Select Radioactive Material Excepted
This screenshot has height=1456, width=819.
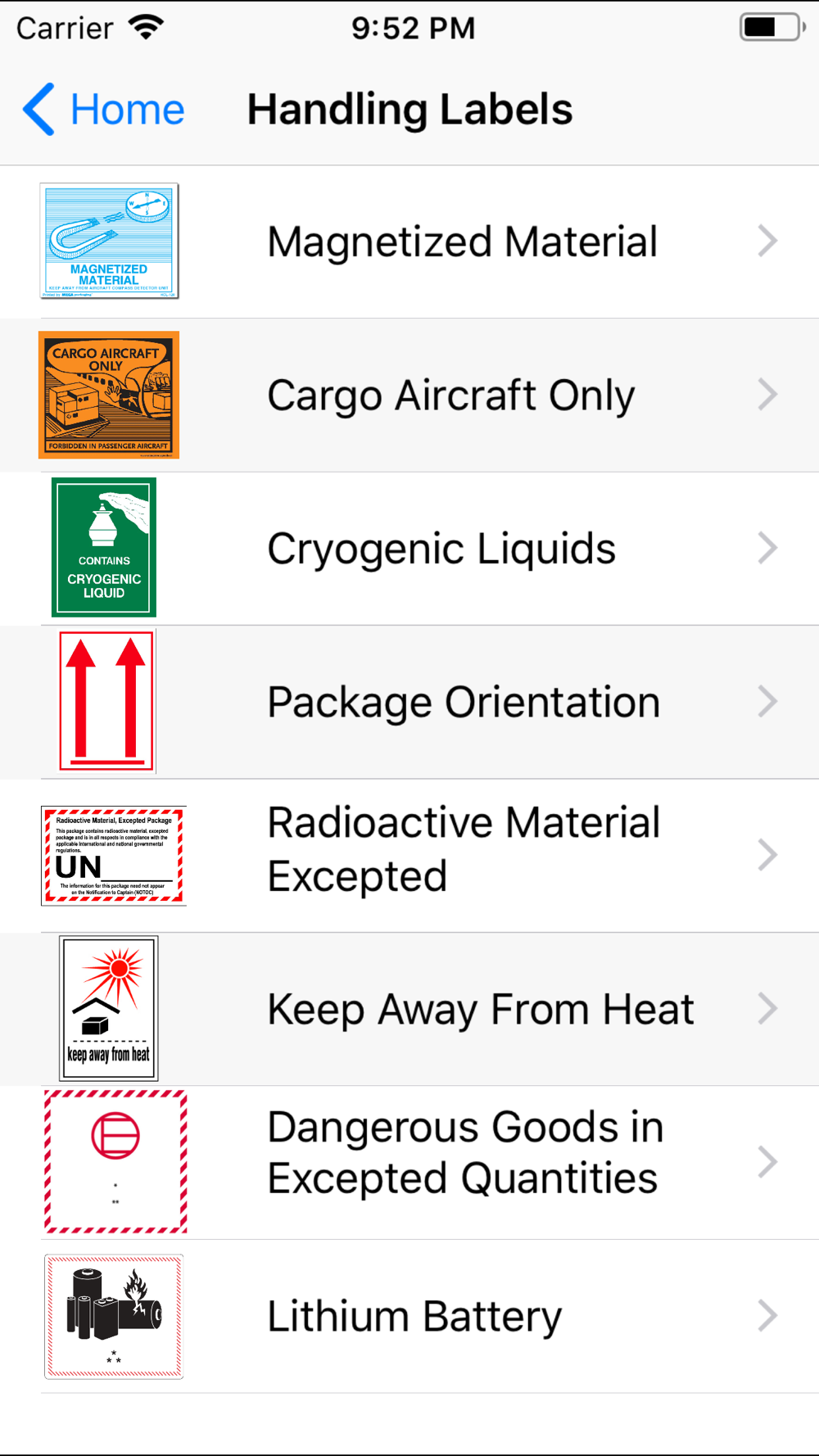(409, 856)
